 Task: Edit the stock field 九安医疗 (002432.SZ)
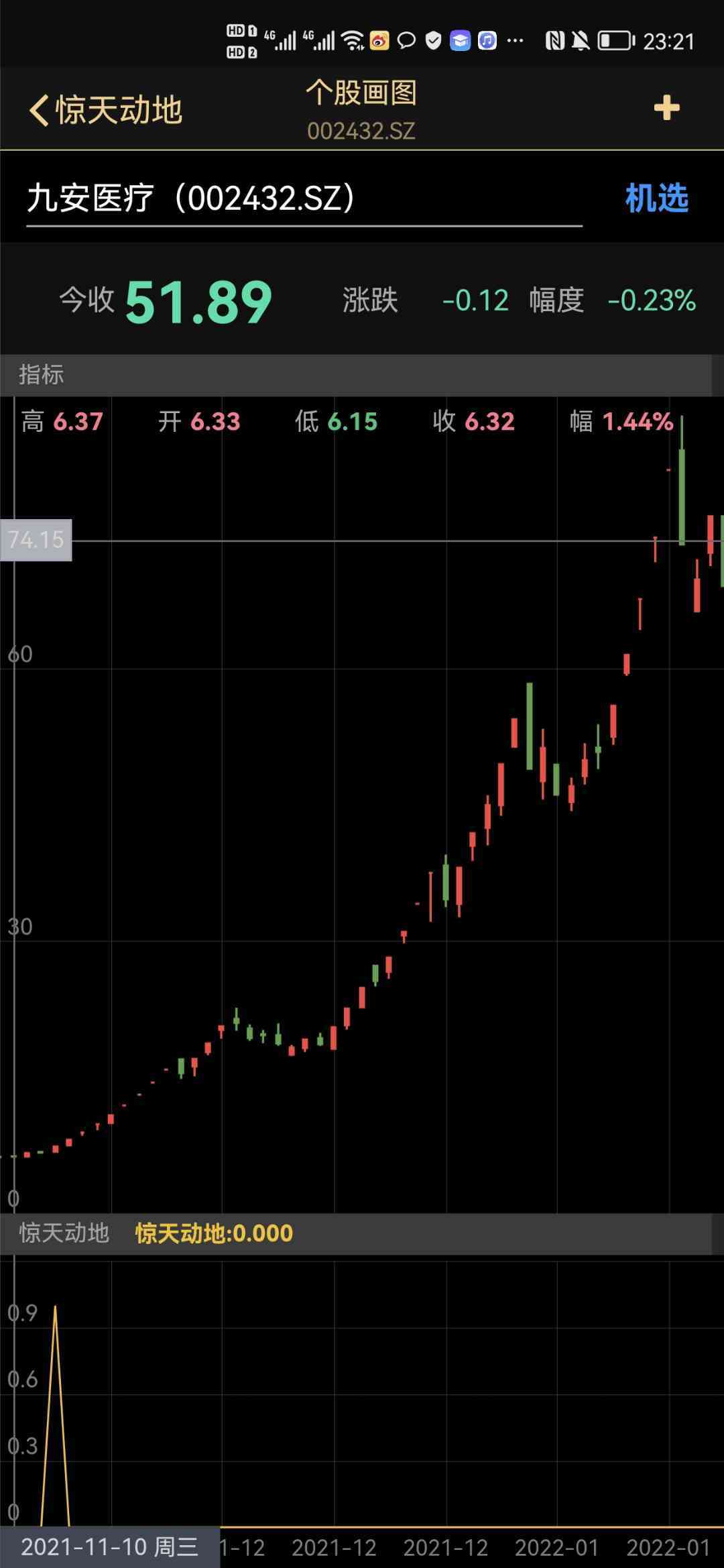(303, 199)
